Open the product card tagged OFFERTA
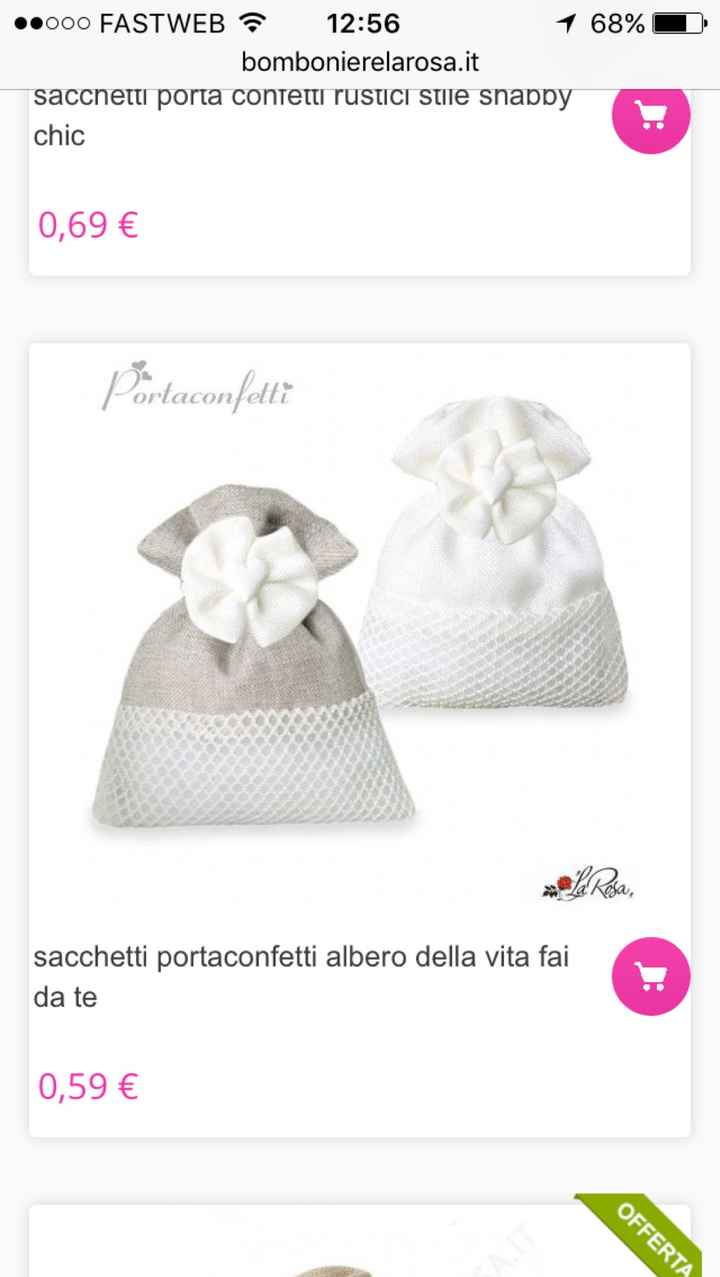Screen dimensions: 720x1277 [x=359, y=1235]
